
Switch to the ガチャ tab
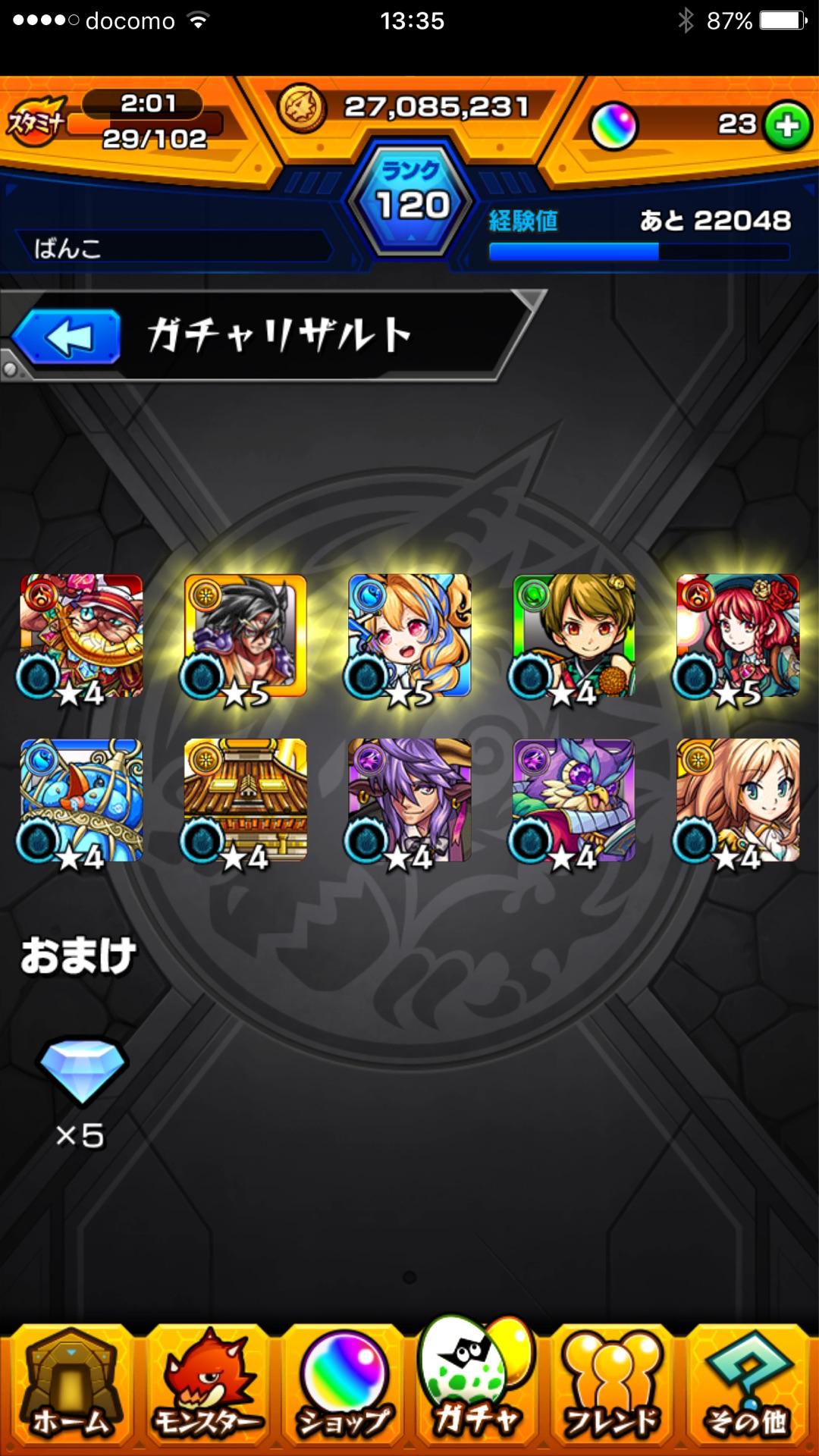(478, 1388)
